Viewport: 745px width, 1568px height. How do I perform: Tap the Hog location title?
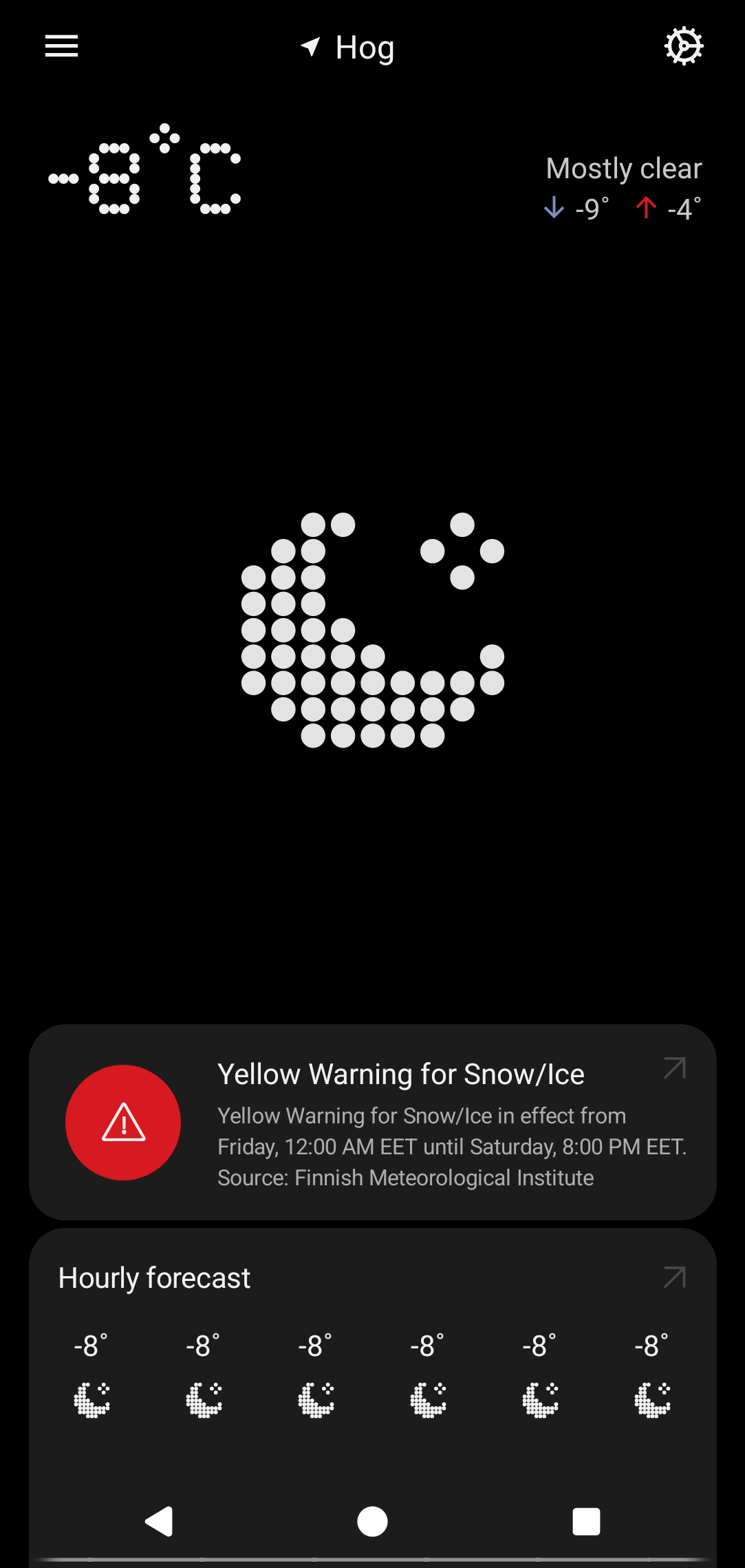click(x=364, y=48)
